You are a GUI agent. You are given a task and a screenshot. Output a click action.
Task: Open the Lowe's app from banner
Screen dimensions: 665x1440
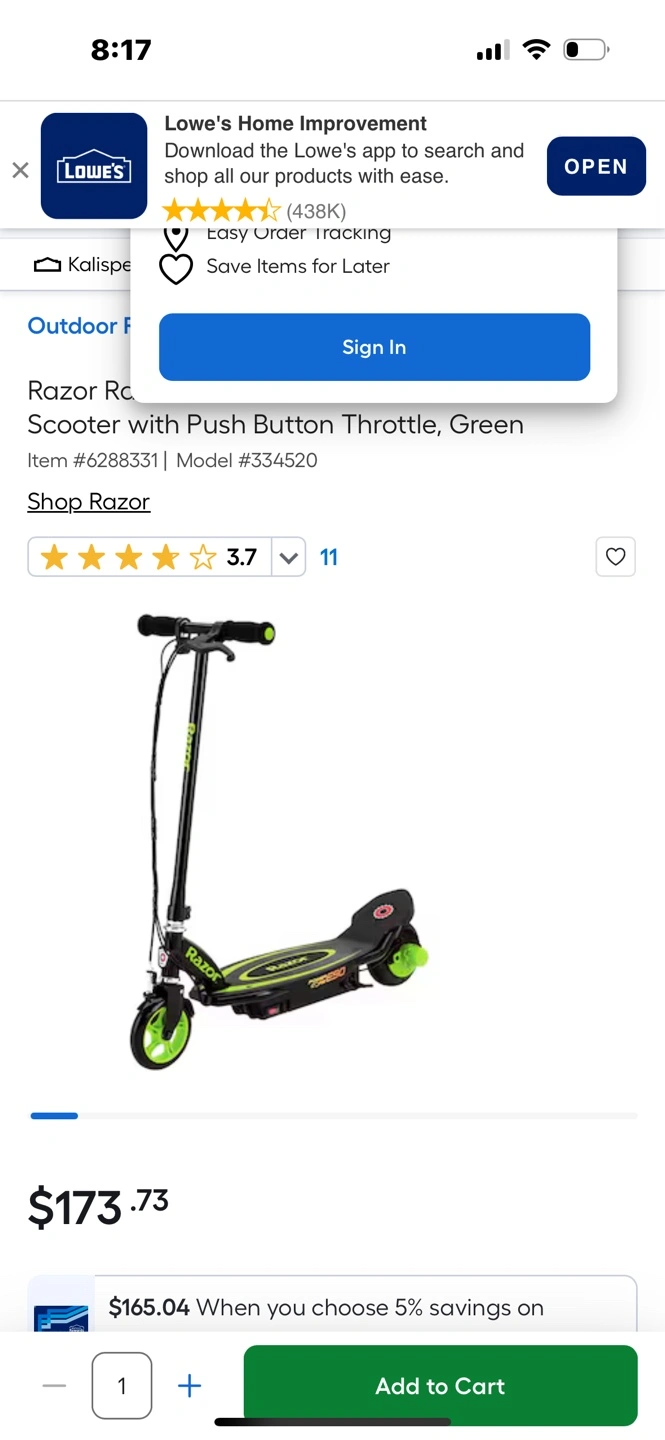coord(596,166)
